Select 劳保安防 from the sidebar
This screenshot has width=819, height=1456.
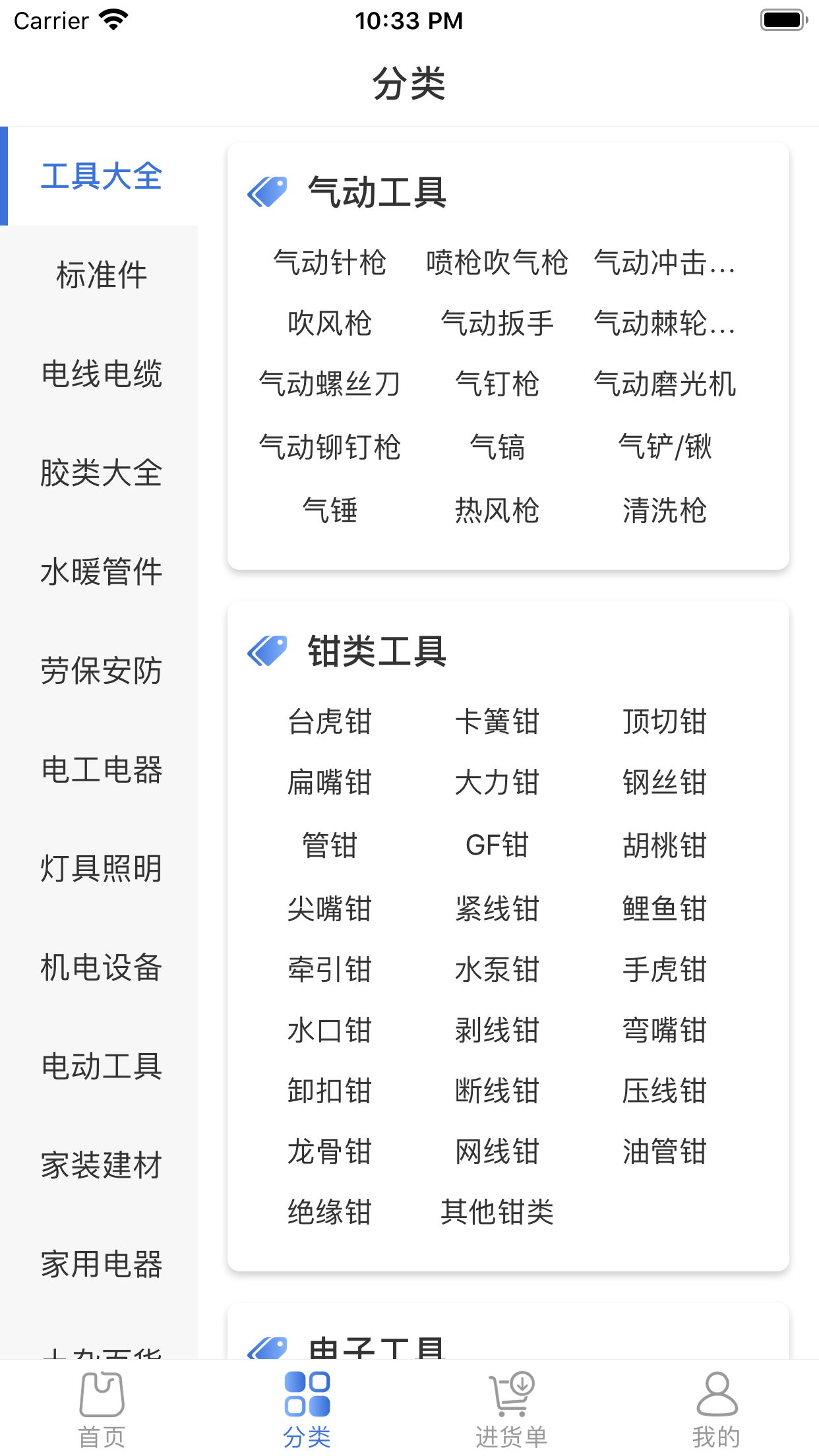pos(102,671)
